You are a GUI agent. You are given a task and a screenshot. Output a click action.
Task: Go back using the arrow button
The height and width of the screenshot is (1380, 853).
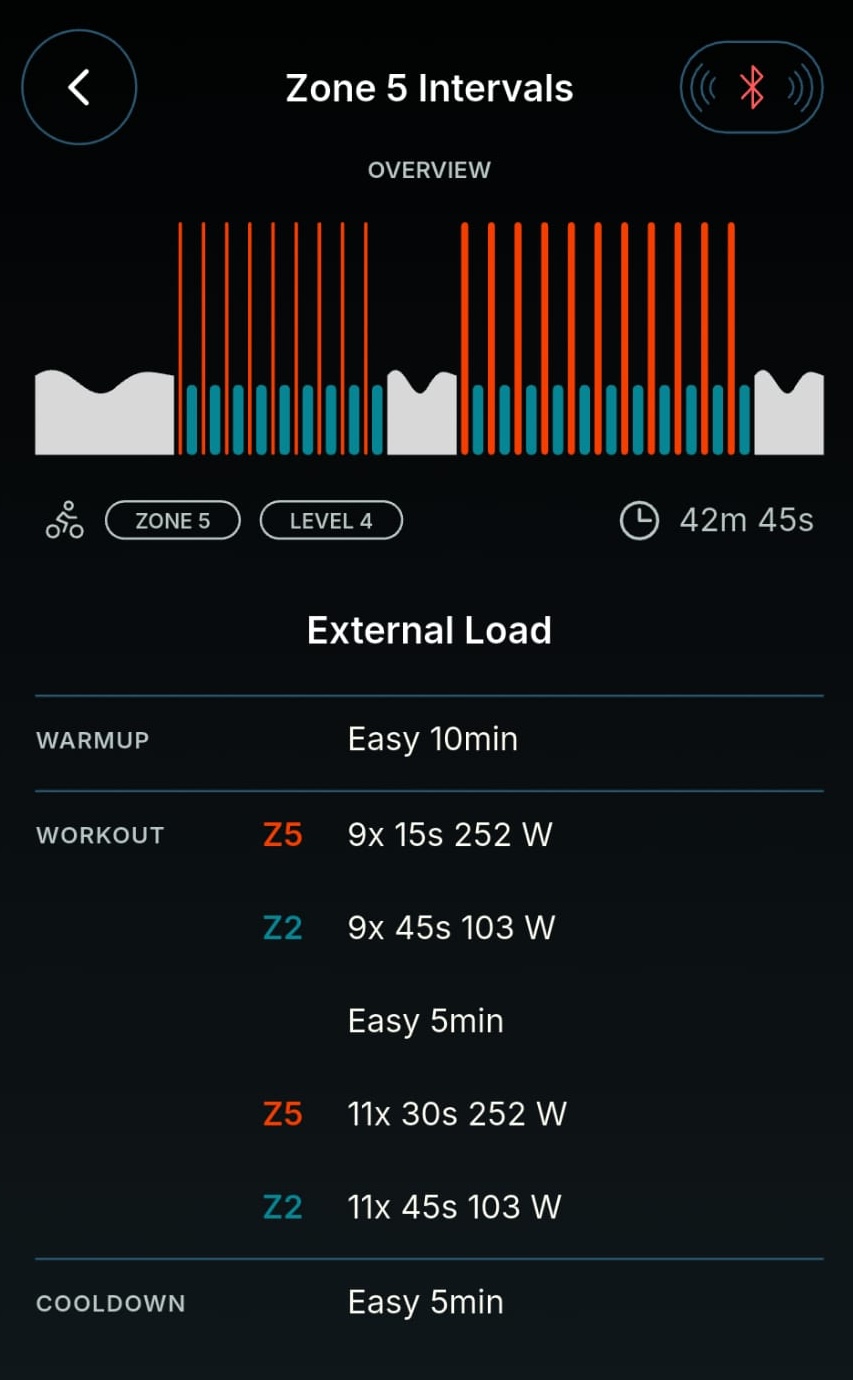(x=79, y=88)
